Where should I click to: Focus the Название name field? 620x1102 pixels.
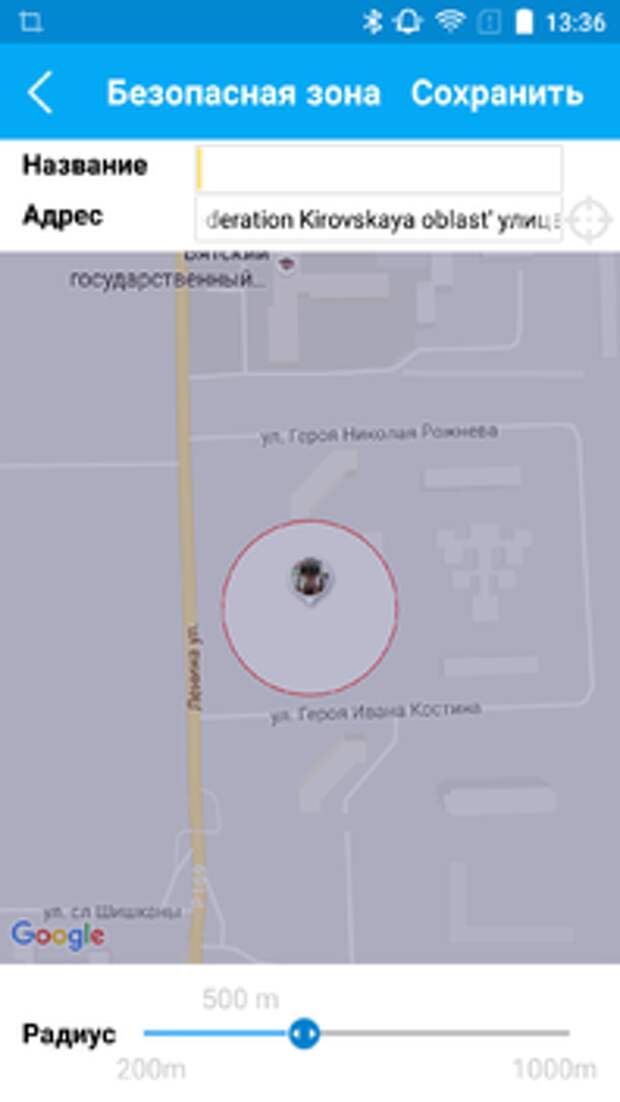[379, 169]
